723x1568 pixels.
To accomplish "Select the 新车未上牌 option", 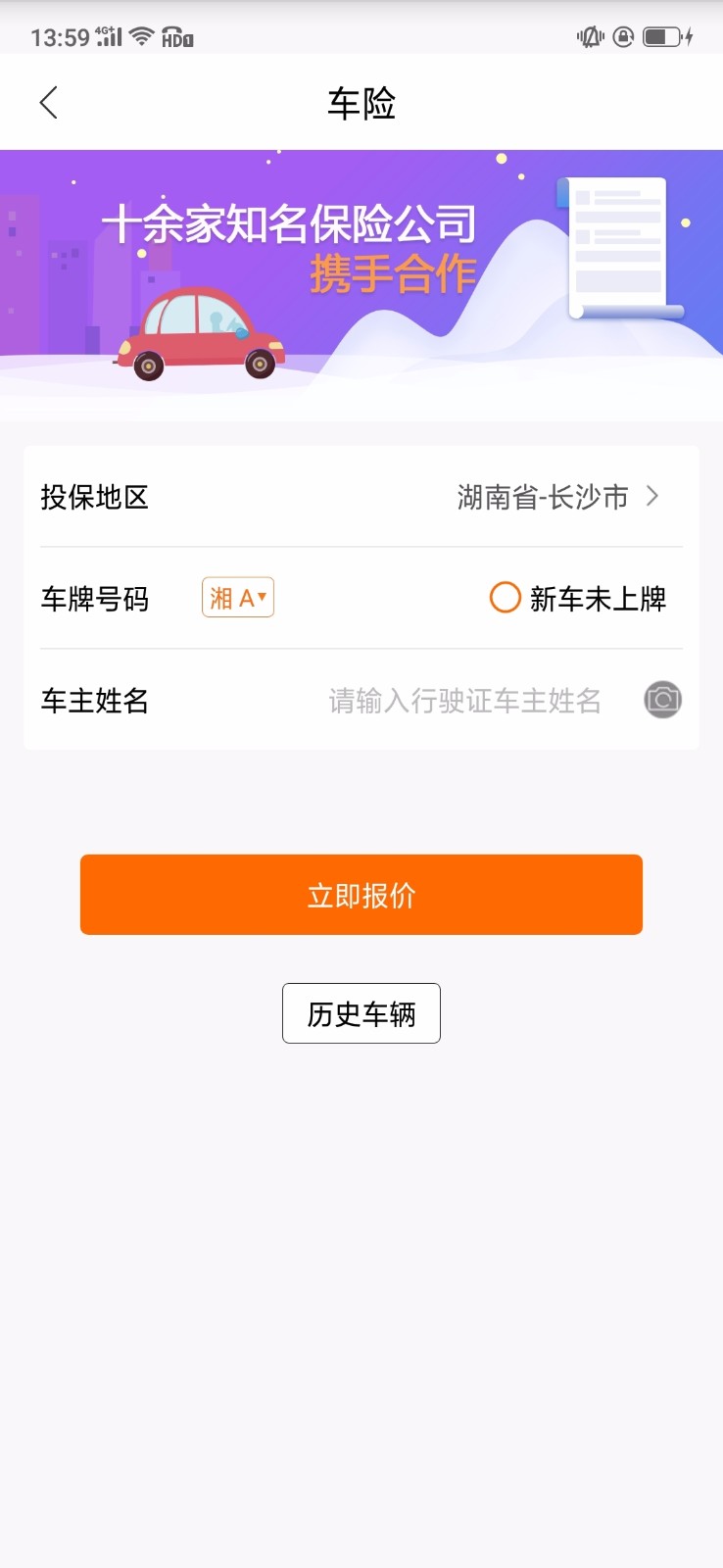I will coord(506,598).
